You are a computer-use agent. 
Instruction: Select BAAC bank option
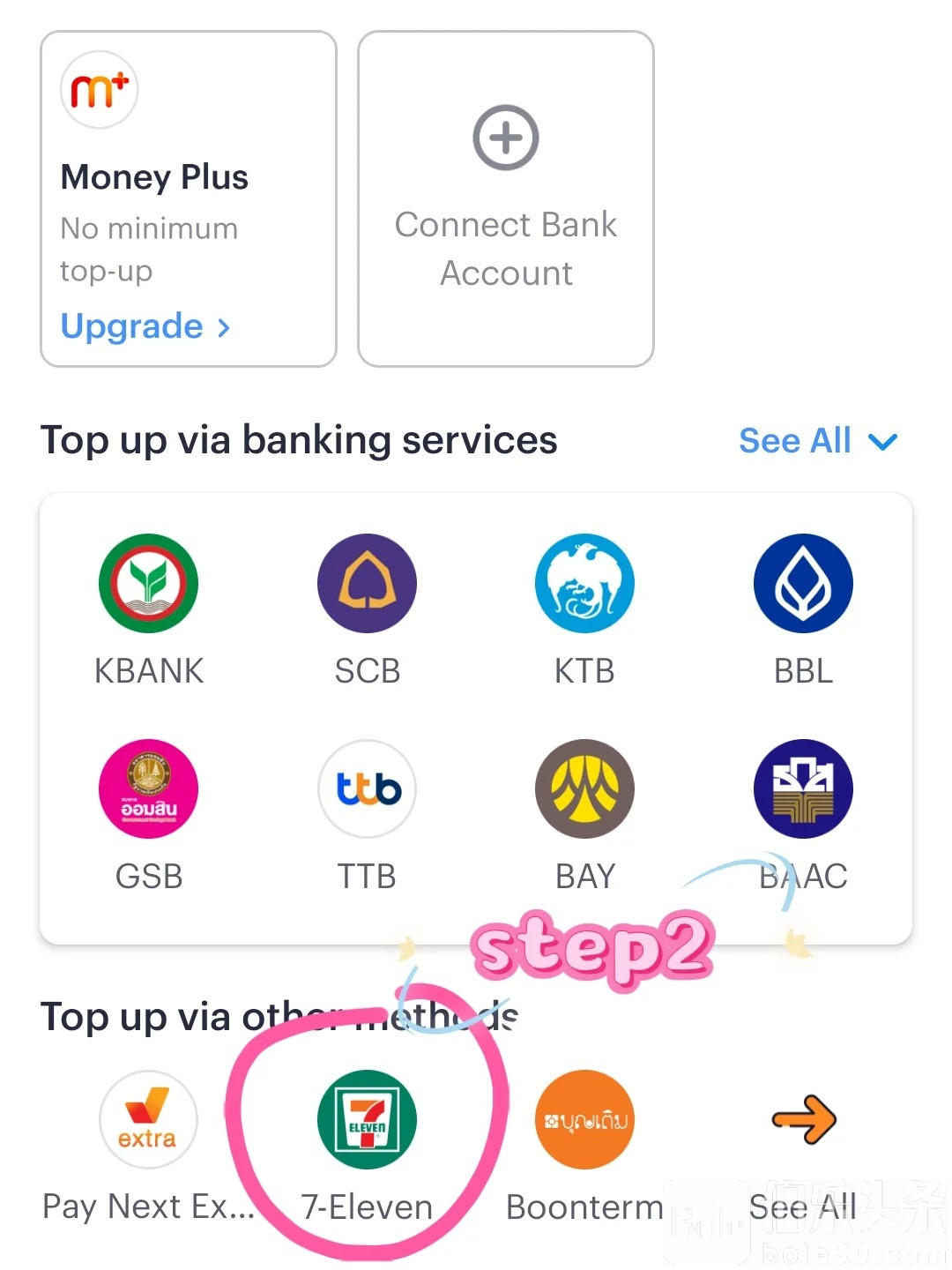point(803,789)
